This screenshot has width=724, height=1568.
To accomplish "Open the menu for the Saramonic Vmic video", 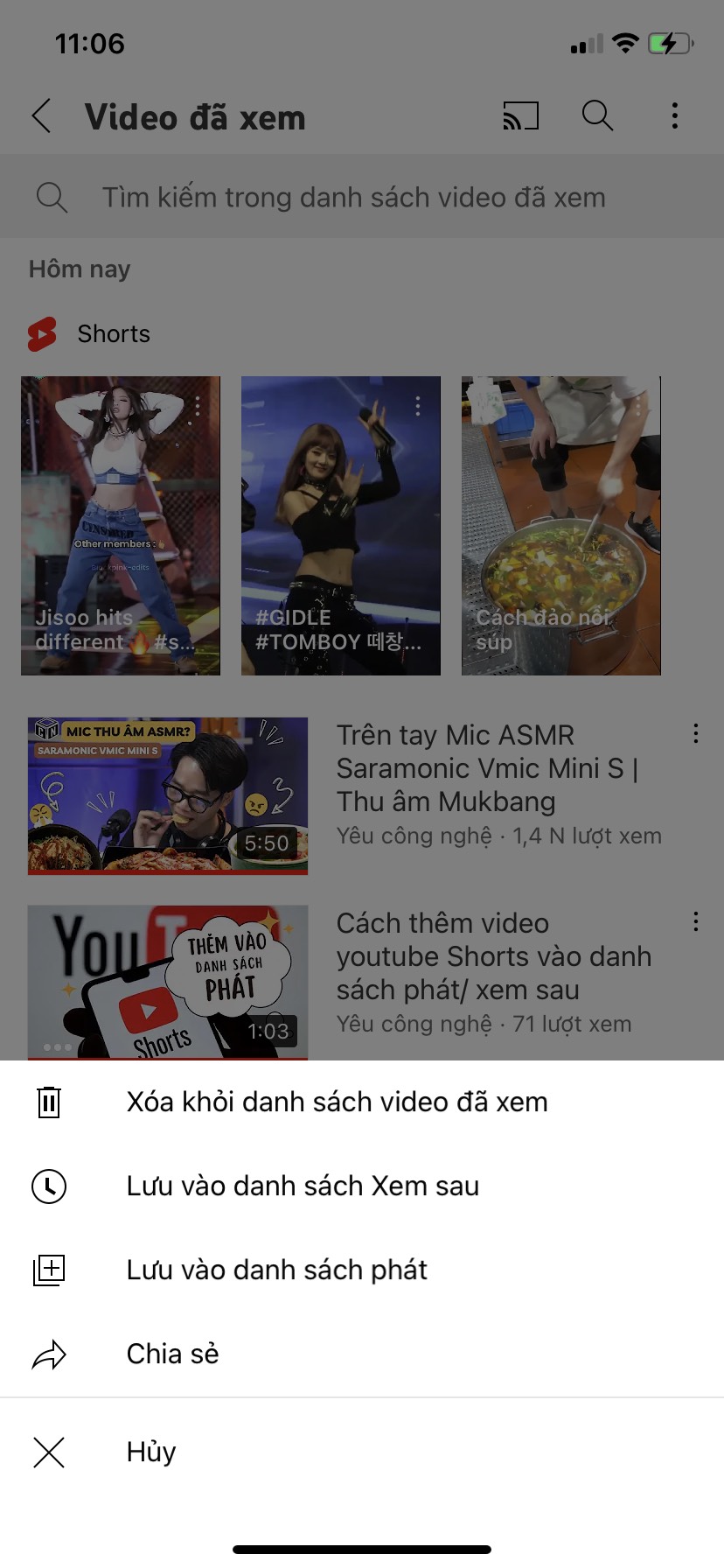I will pyautogui.click(x=695, y=733).
